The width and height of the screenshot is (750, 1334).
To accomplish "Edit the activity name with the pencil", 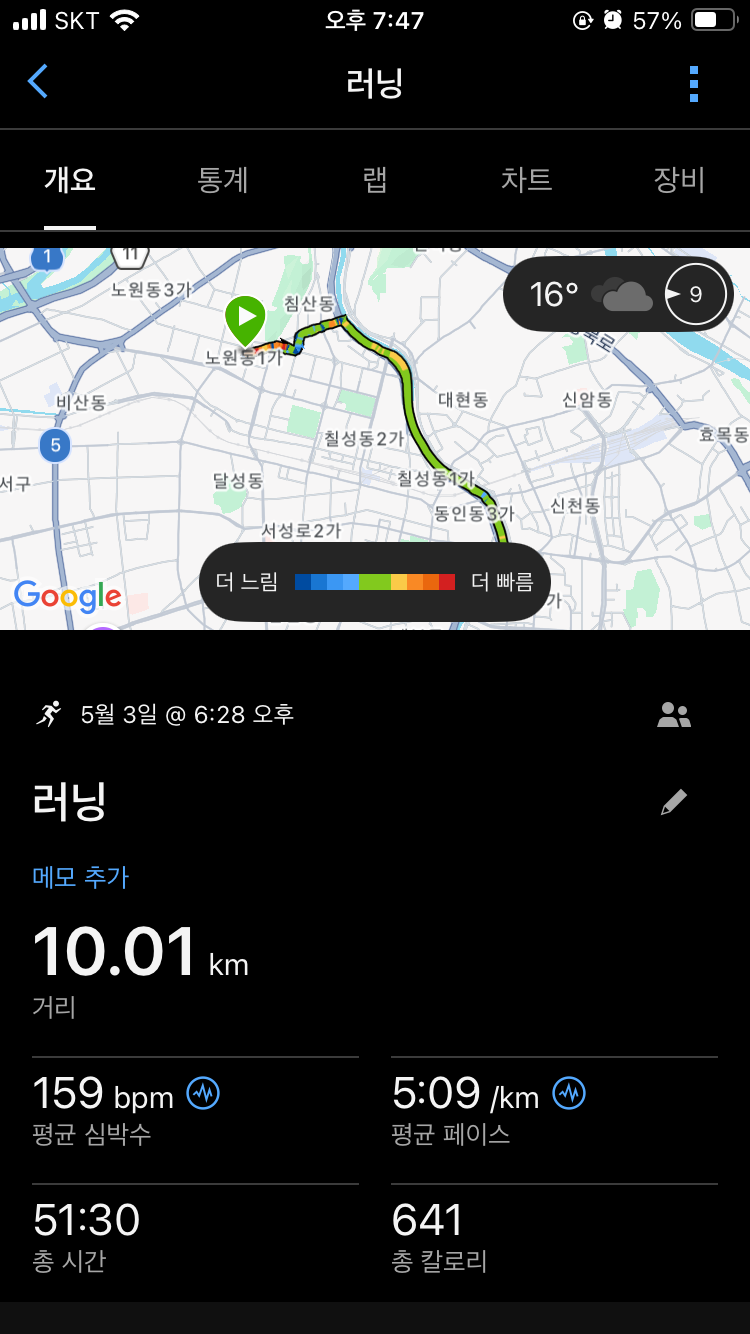I will pyautogui.click(x=674, y=802).
